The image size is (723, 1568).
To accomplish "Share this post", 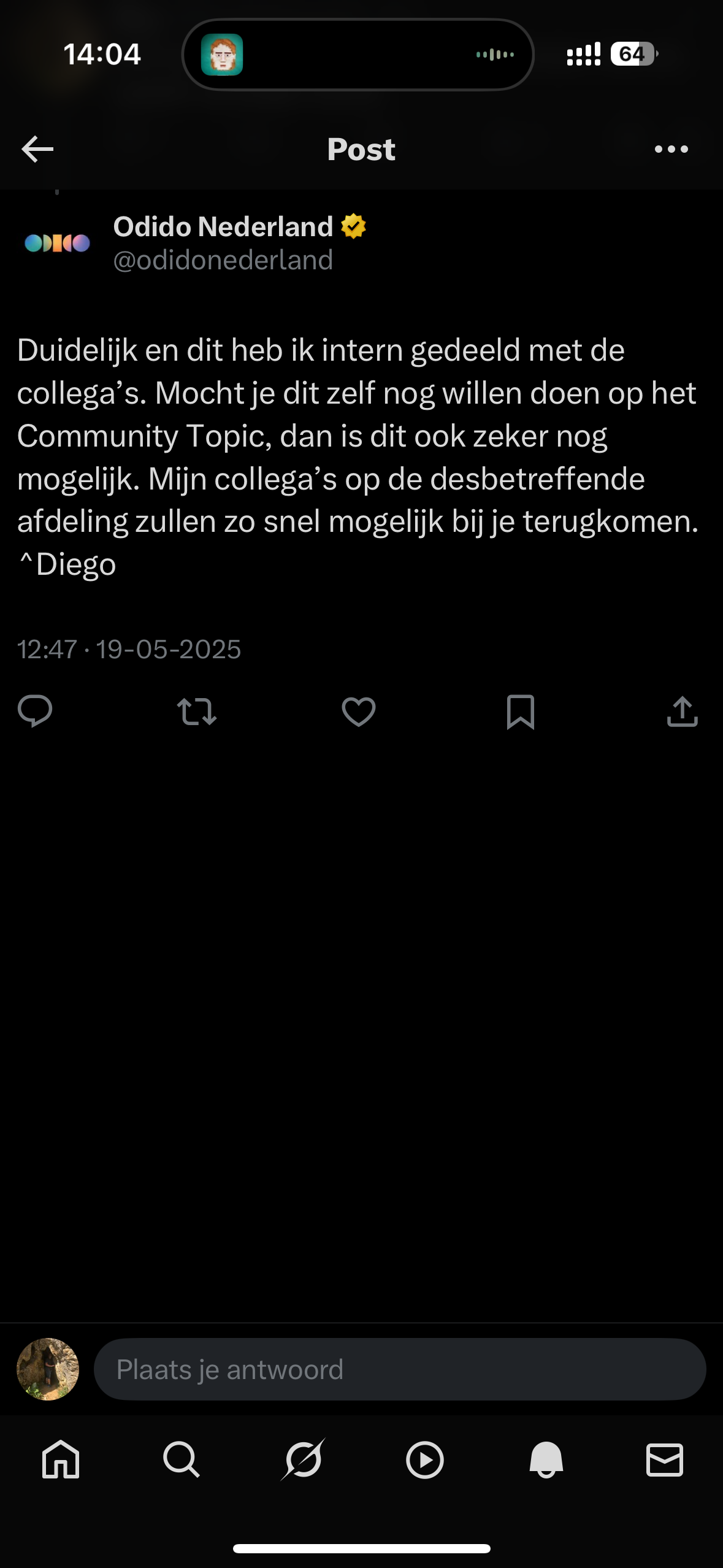I will [682, 712].
